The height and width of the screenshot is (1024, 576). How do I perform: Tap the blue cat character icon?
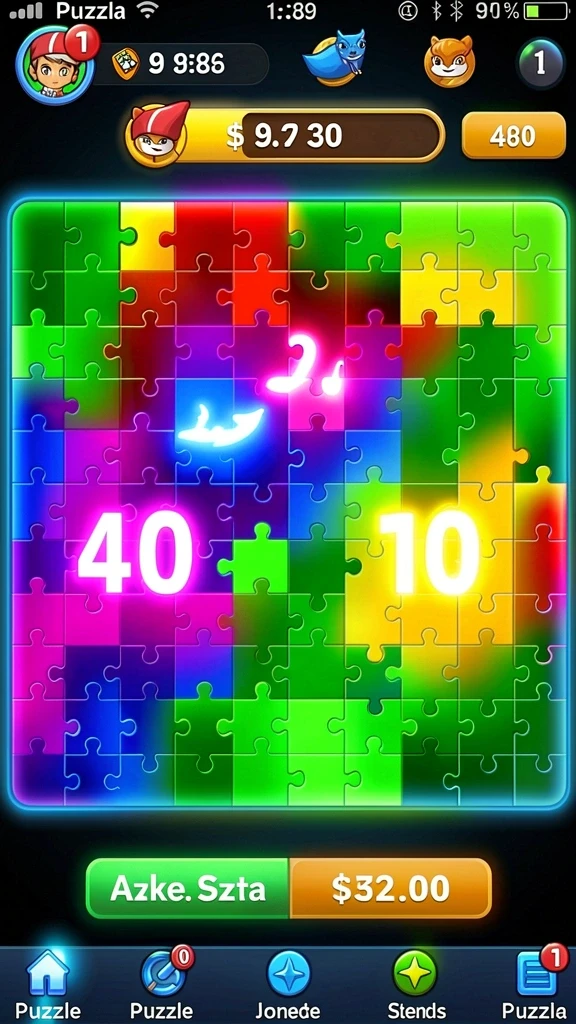point(335,58)
